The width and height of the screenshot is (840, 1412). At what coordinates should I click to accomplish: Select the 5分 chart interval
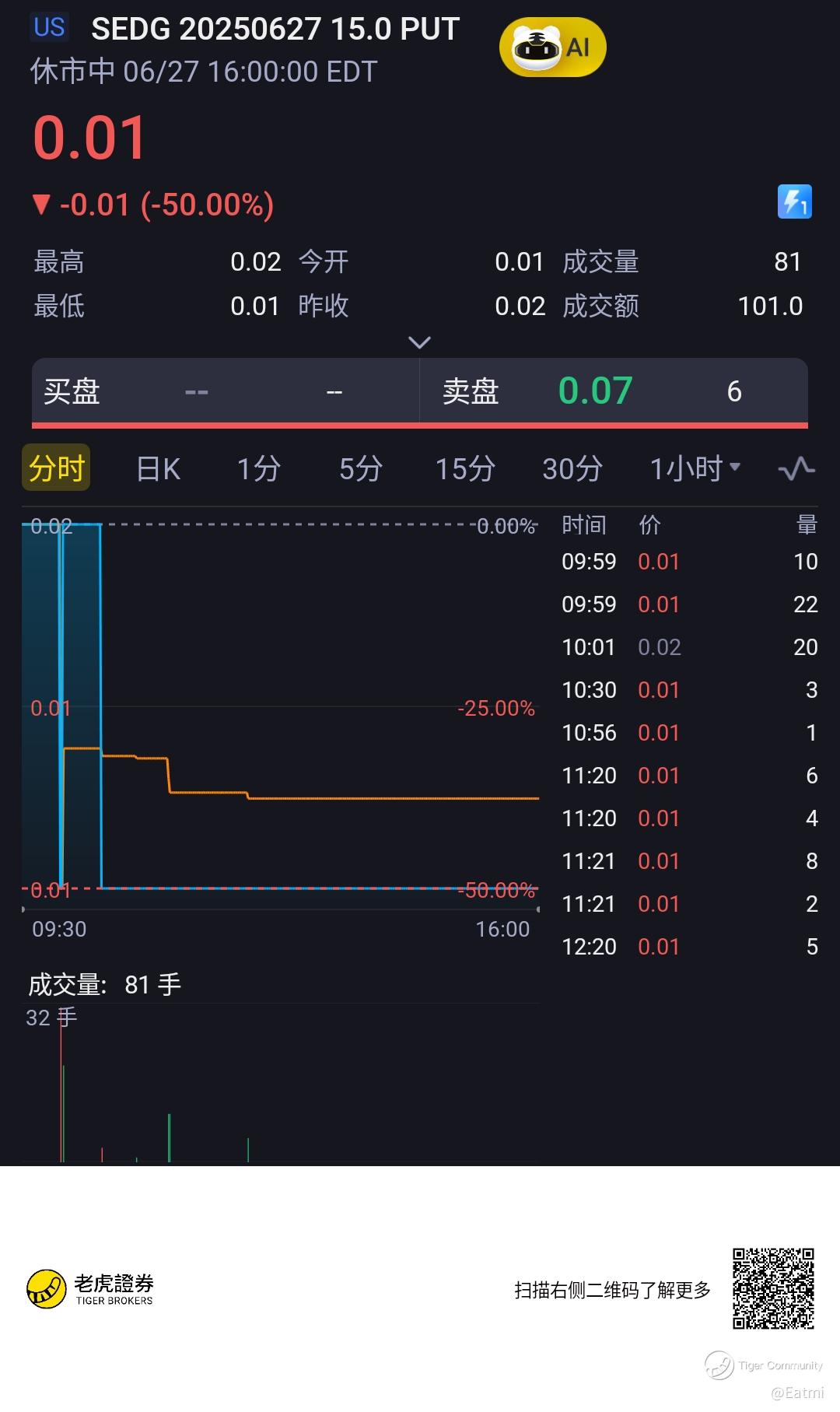coord(361,468)
